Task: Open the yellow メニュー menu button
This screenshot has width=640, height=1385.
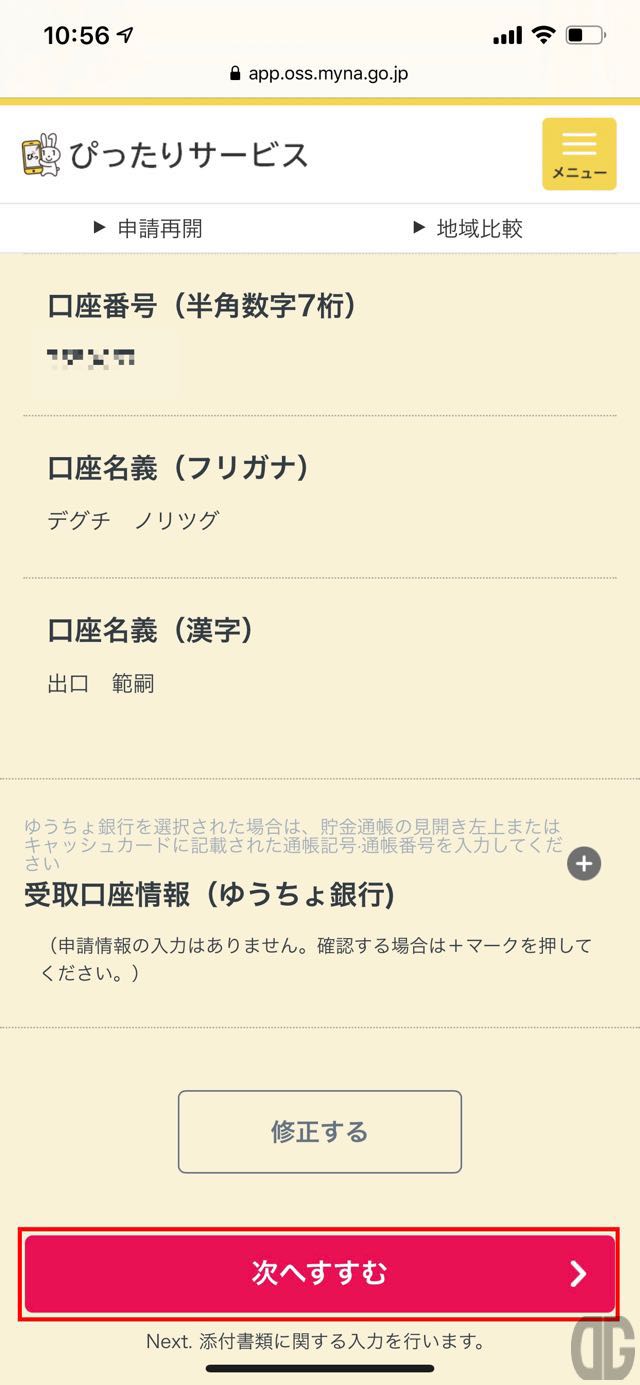Action: [579, 154]
